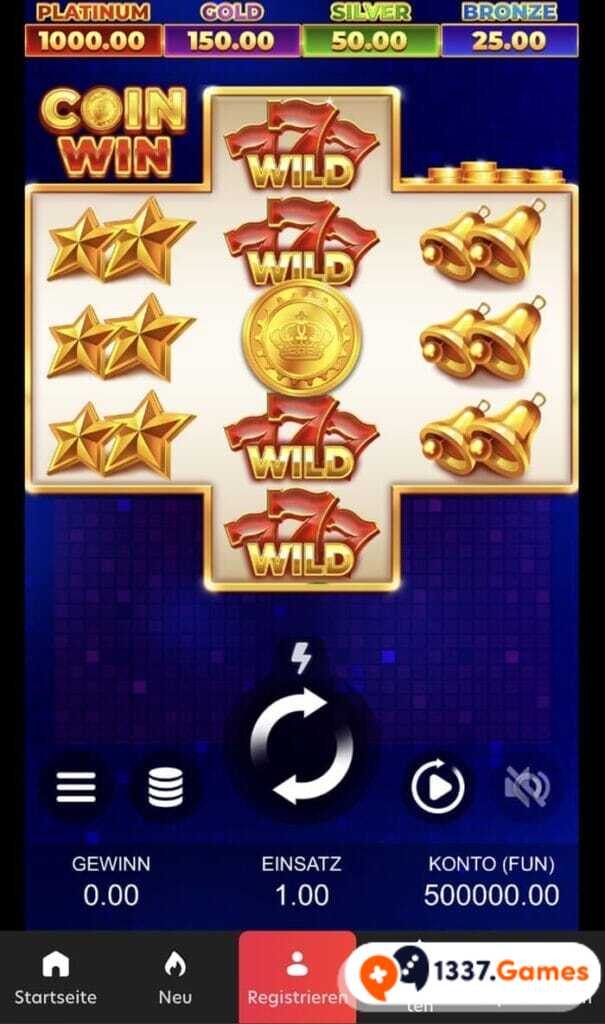The image size is (605, 1024).
Task: Go to the Startseite tab
Action: pyautogui.click(x=56, y=978)
